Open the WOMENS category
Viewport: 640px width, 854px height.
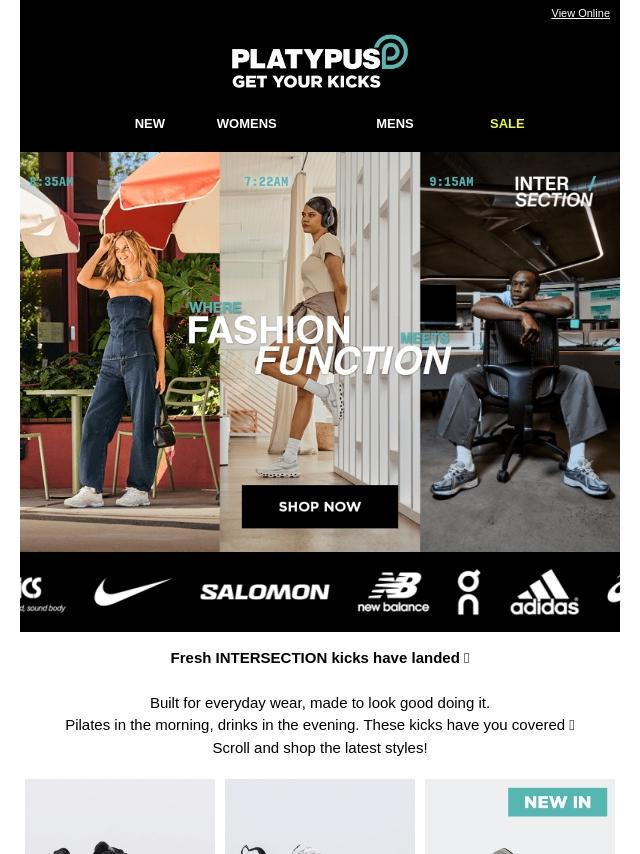246,124
